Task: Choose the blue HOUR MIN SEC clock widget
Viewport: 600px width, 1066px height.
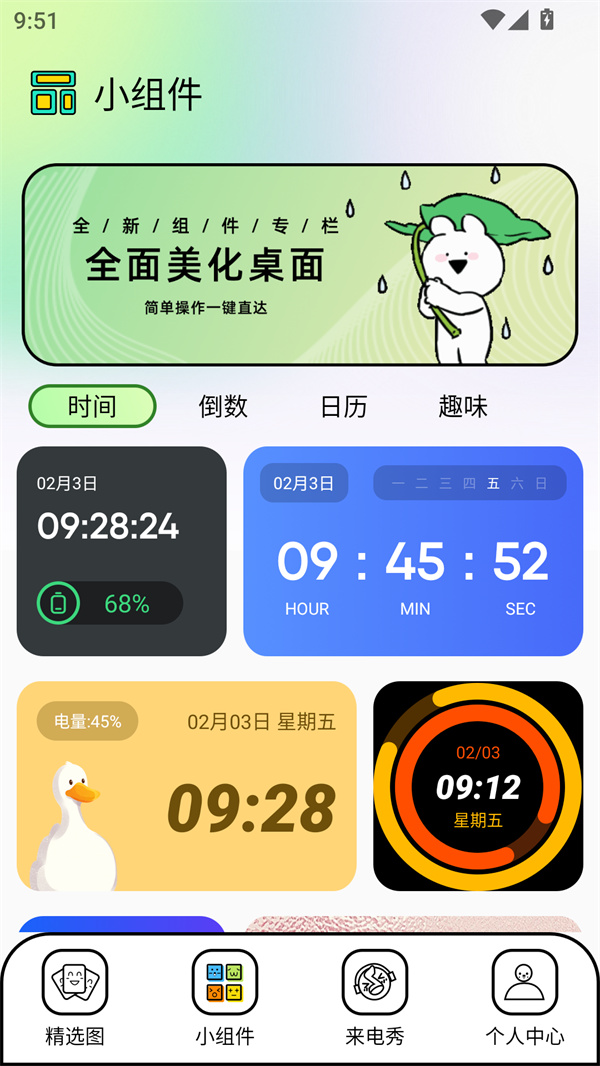Action: tap(413, 551)
